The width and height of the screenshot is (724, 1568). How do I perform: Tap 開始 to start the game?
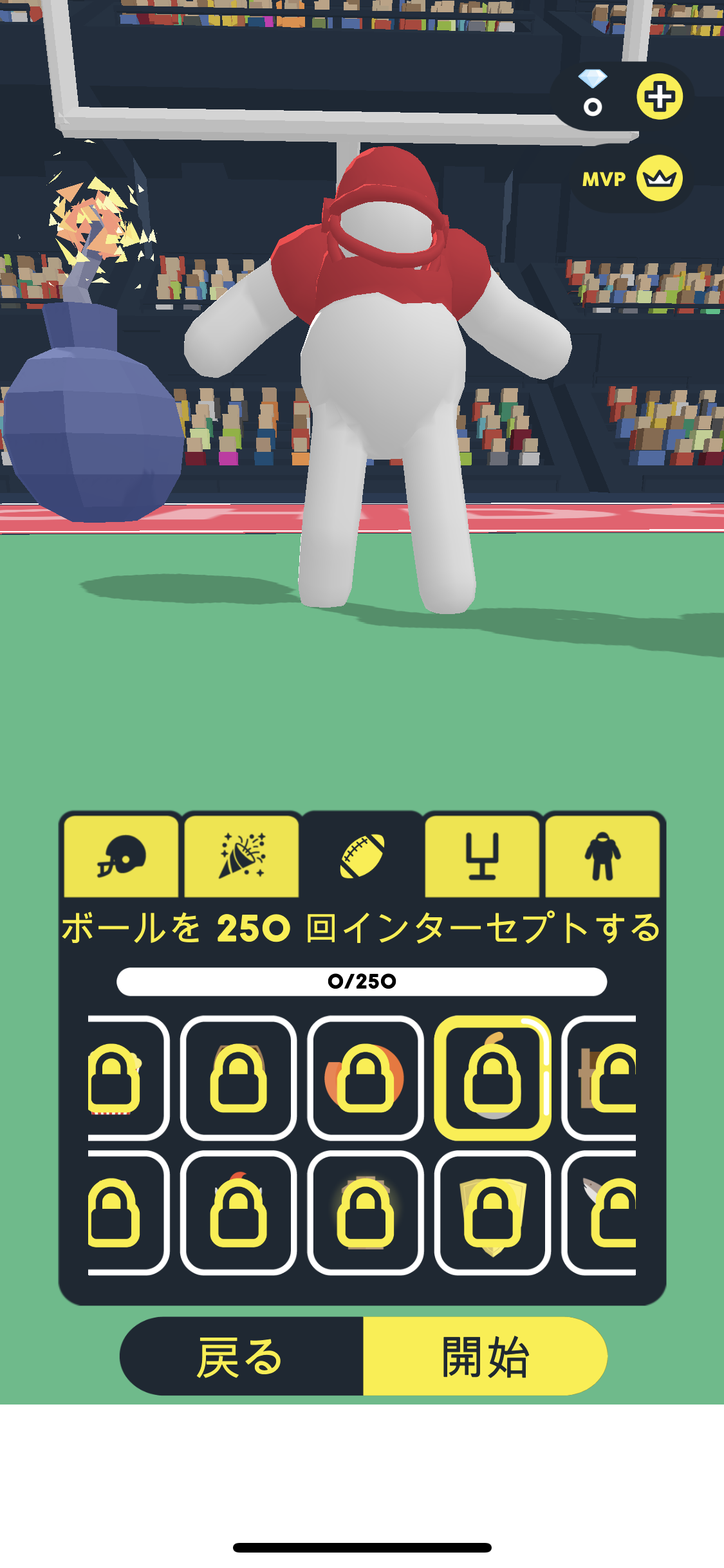(x=485, y=1356)
